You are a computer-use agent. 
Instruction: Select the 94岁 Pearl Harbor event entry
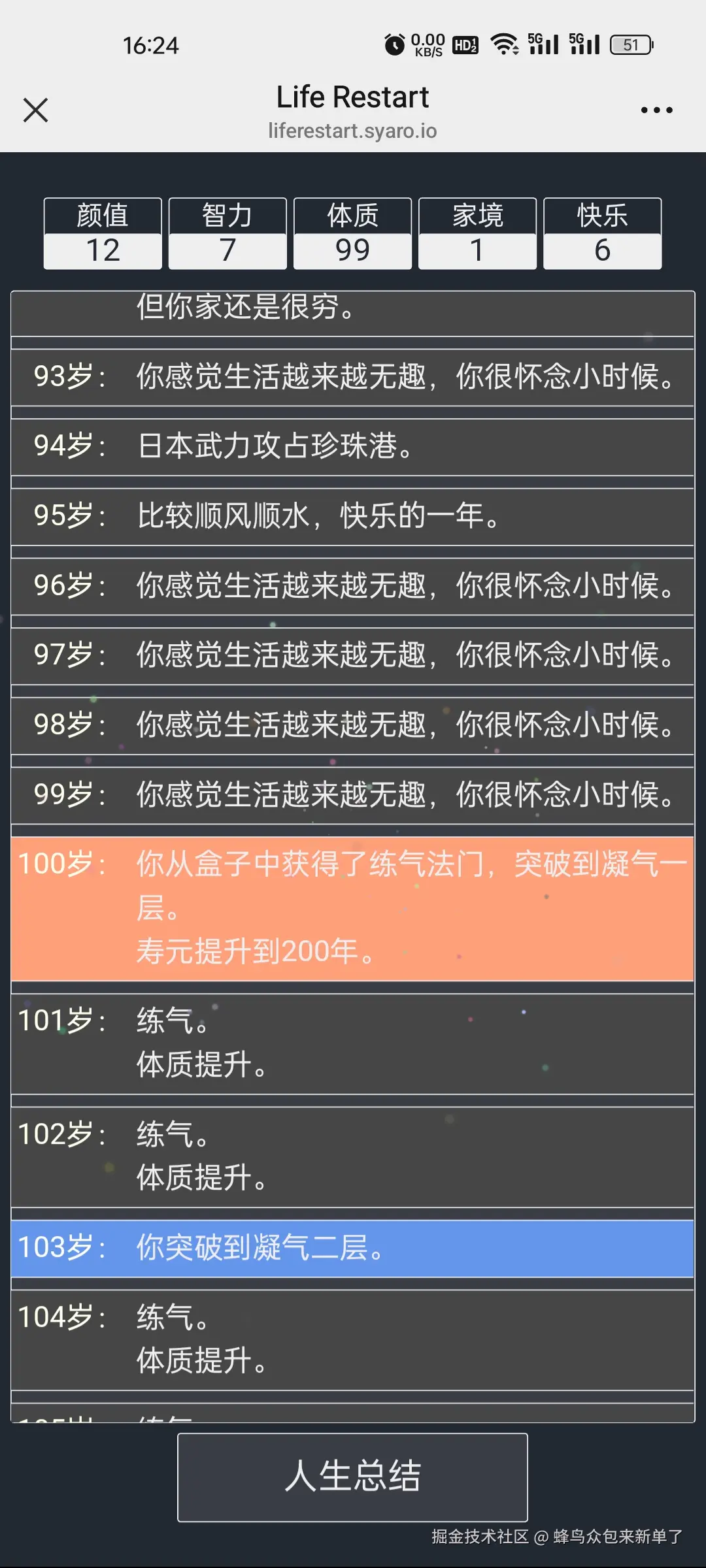click(x=352, y=448)
